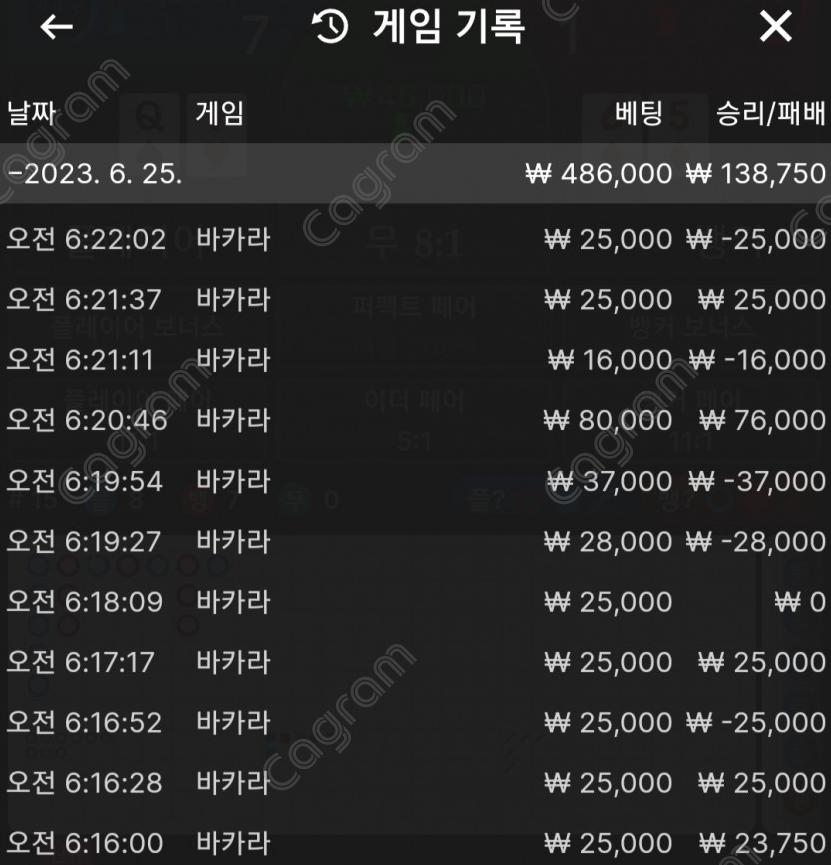Open the 오전 6:20:46 round with ₩80,000 bet
The width and height of the screenshot is (831, 865).
[415, 420]
